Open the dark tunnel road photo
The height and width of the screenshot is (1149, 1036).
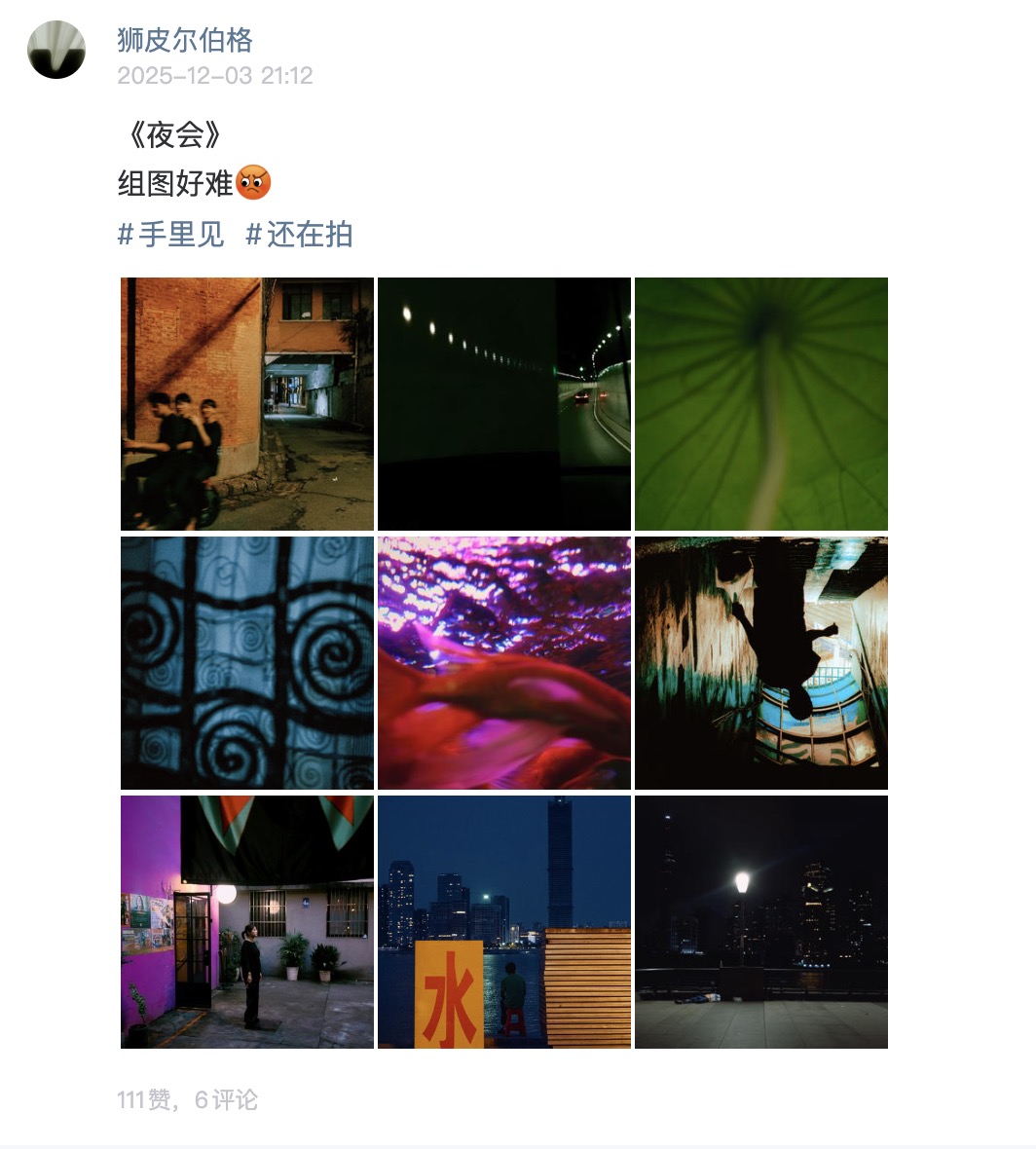pyautogui.click(x=504, y=404)
